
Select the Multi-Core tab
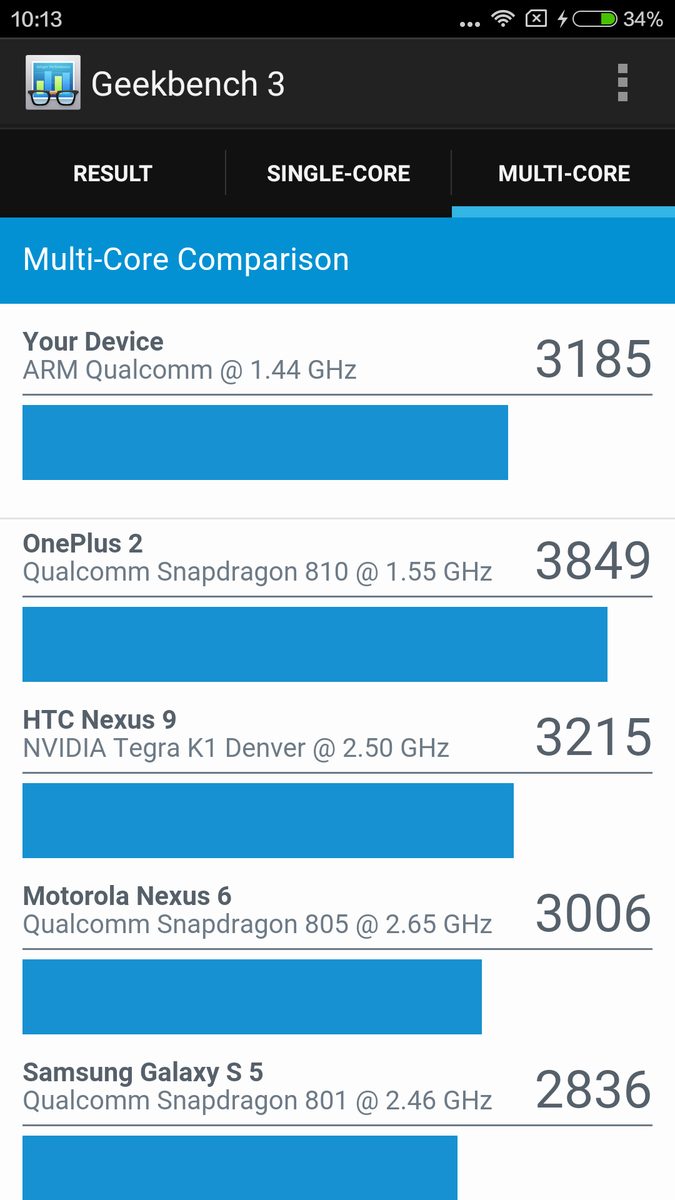point(564,174)
